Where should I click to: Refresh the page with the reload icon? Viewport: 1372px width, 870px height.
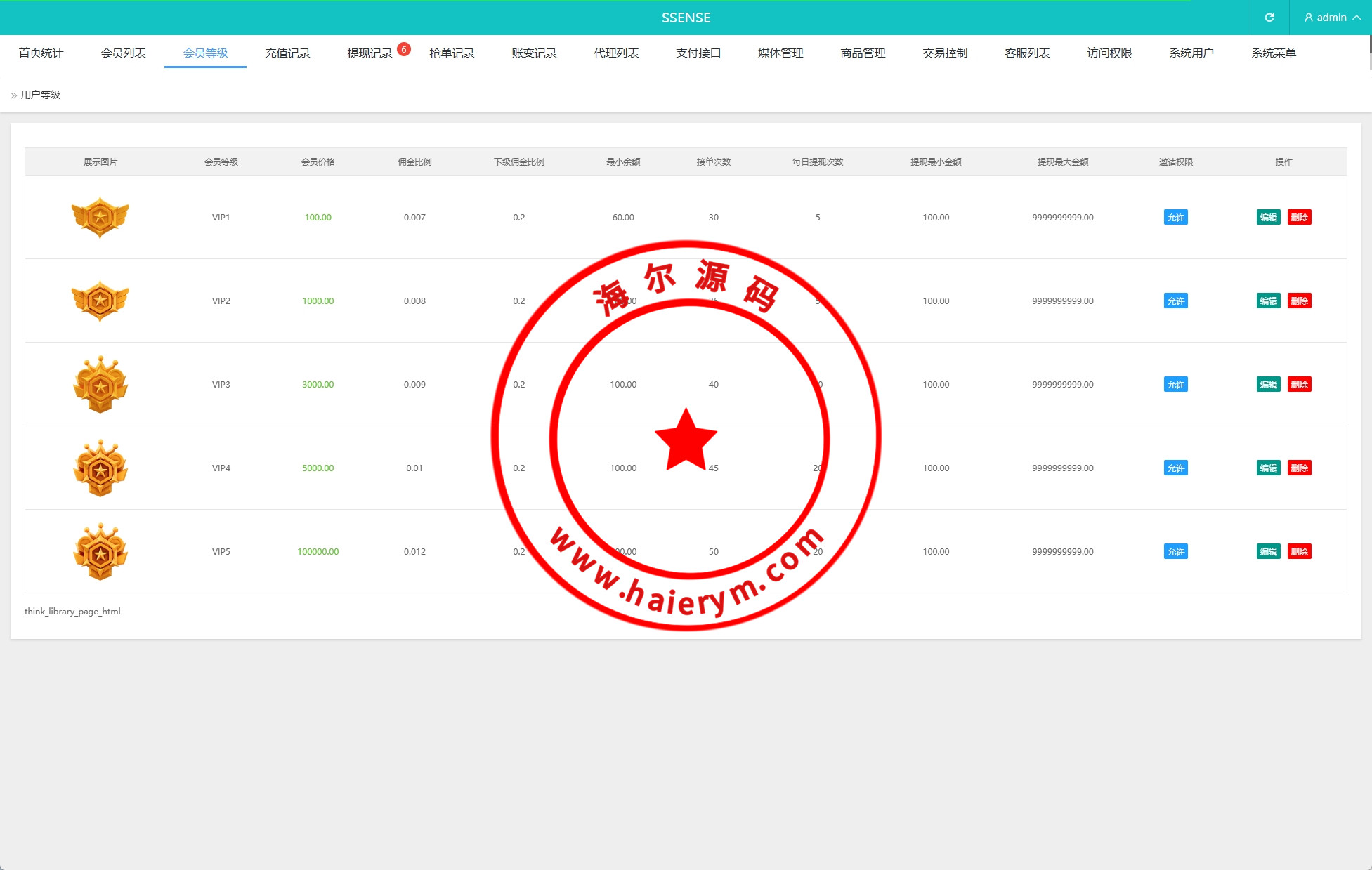pyautogui.click(x=1269, y=18)
